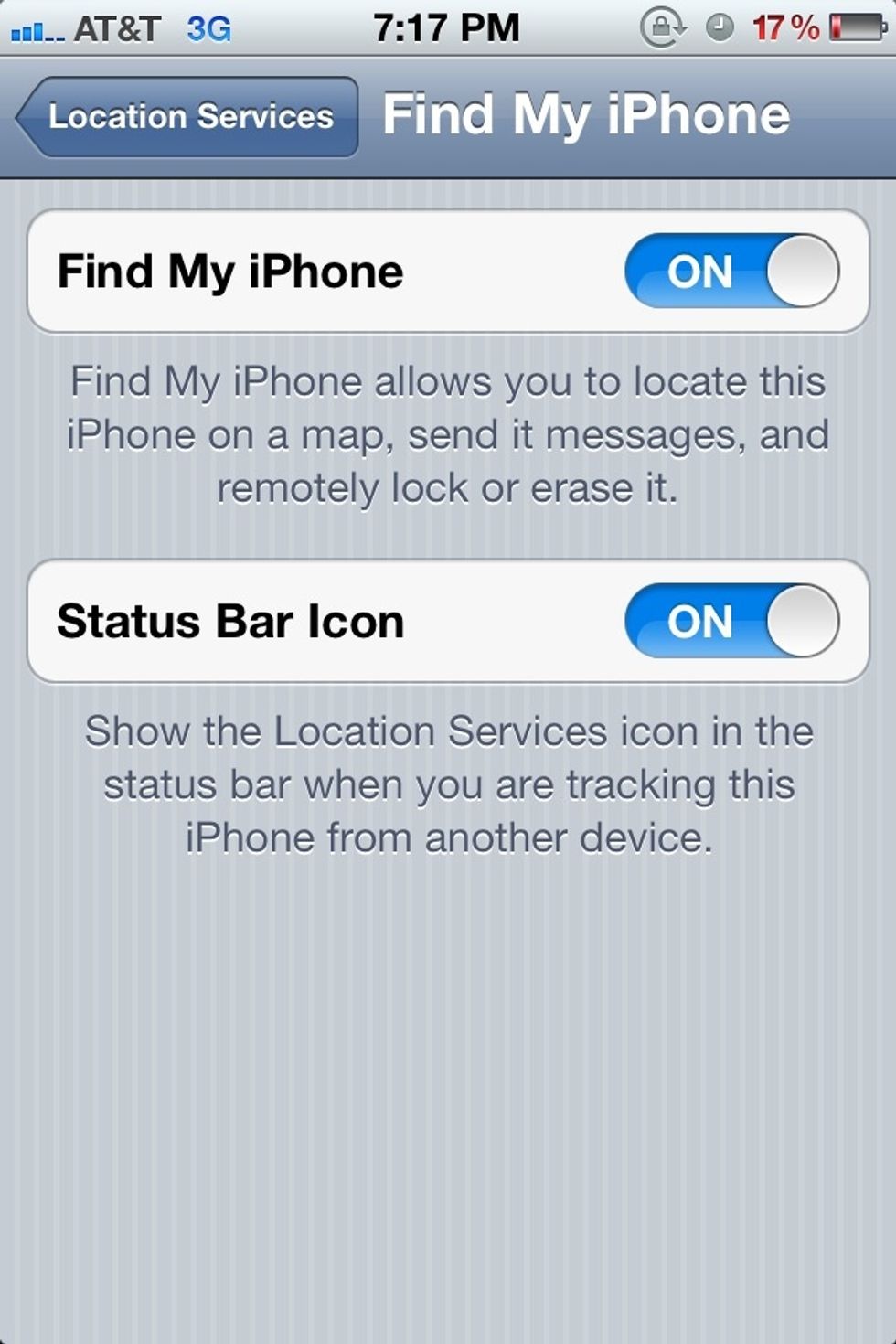
Task: Slide the ON switch next to Find My iPhone
Action: 731,271
